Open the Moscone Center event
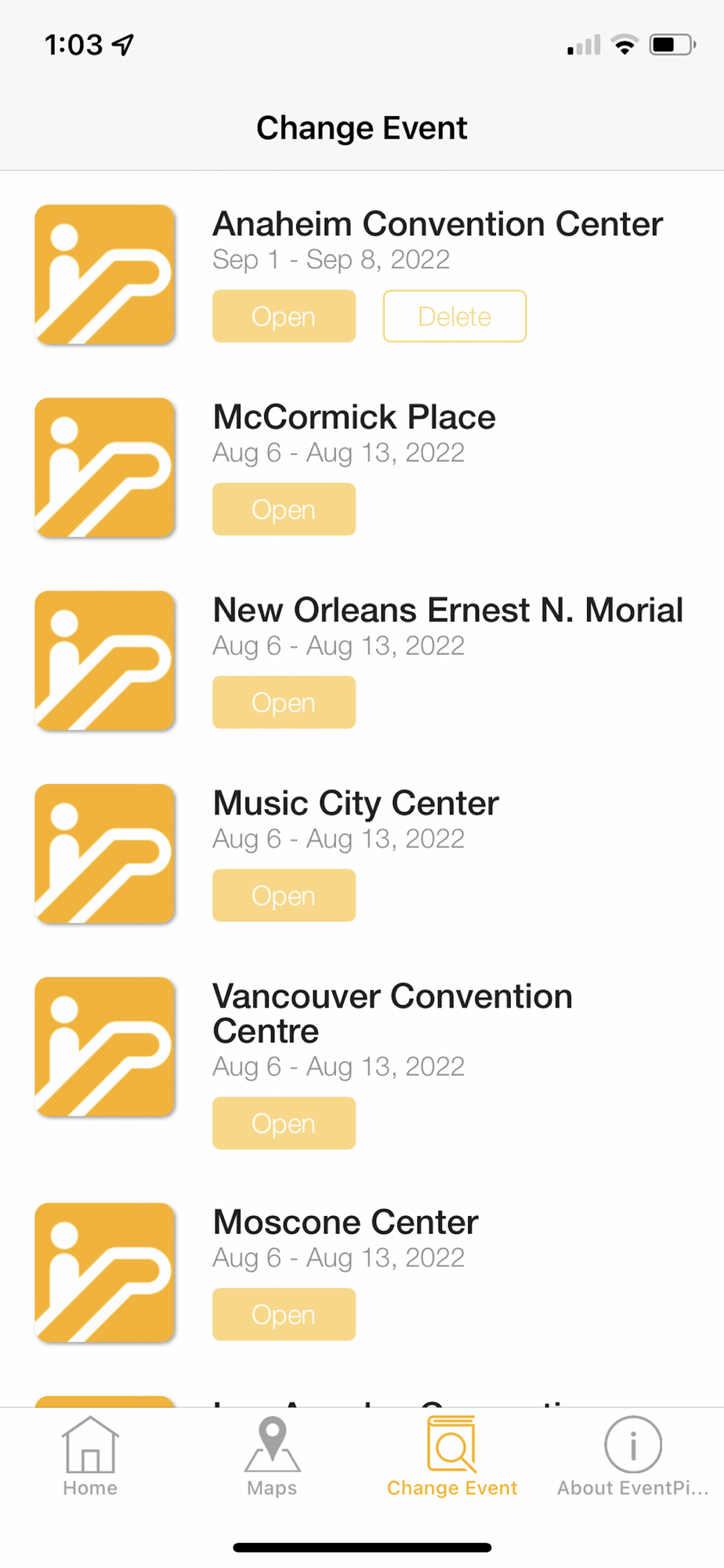 (x=284, y=1315)
